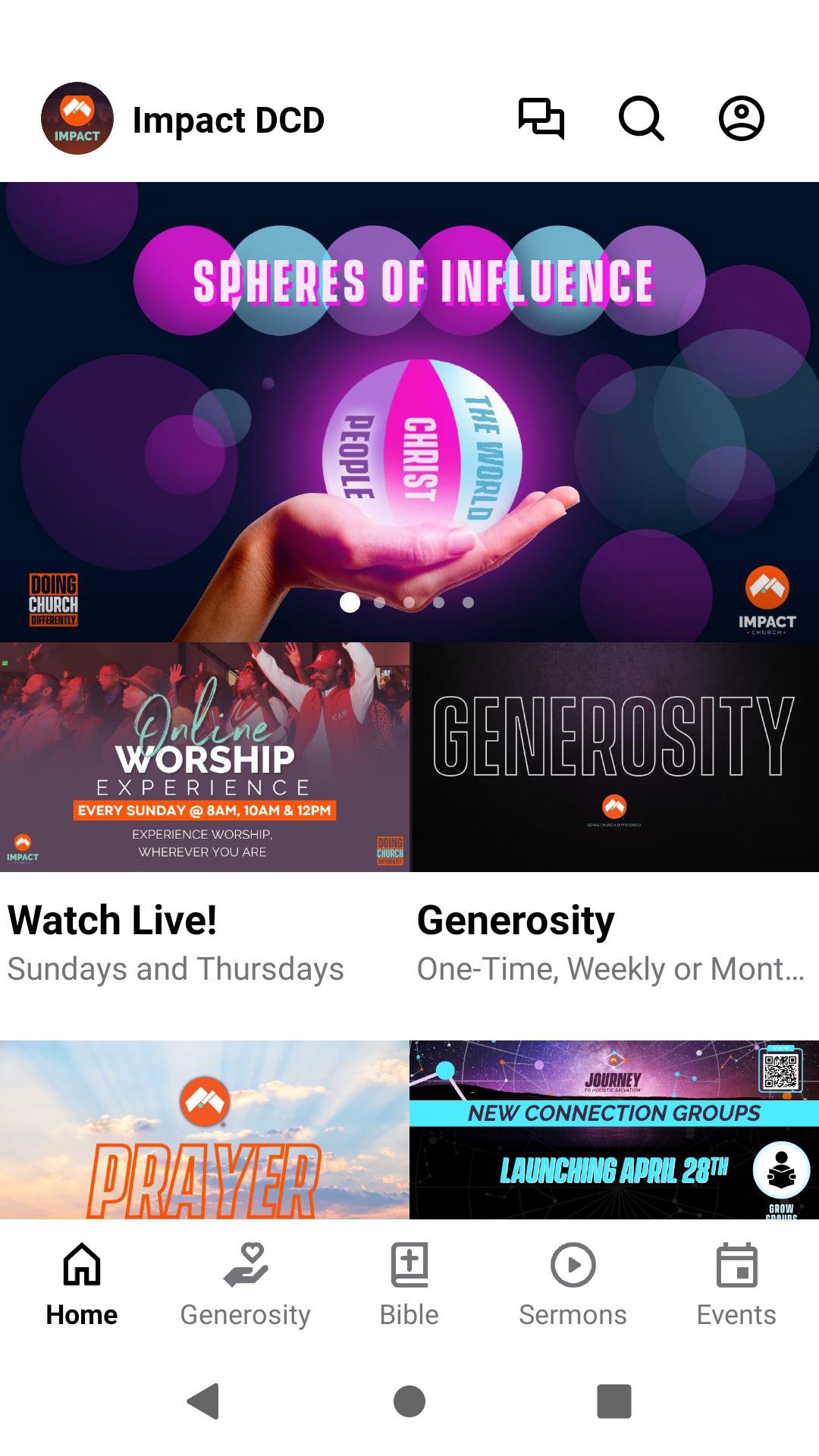The width and height of the screenshot is (819, 1456).
Task: Open the New Connection Groups tile
Action: pyautogui.click(x=614, y=1130)
